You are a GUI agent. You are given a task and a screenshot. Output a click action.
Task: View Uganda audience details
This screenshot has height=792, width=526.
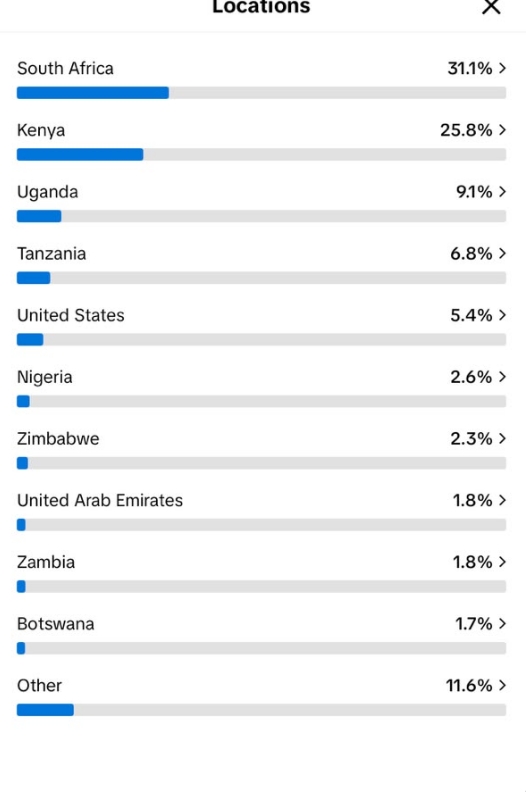pyautogui.click(x=261, y=202)
